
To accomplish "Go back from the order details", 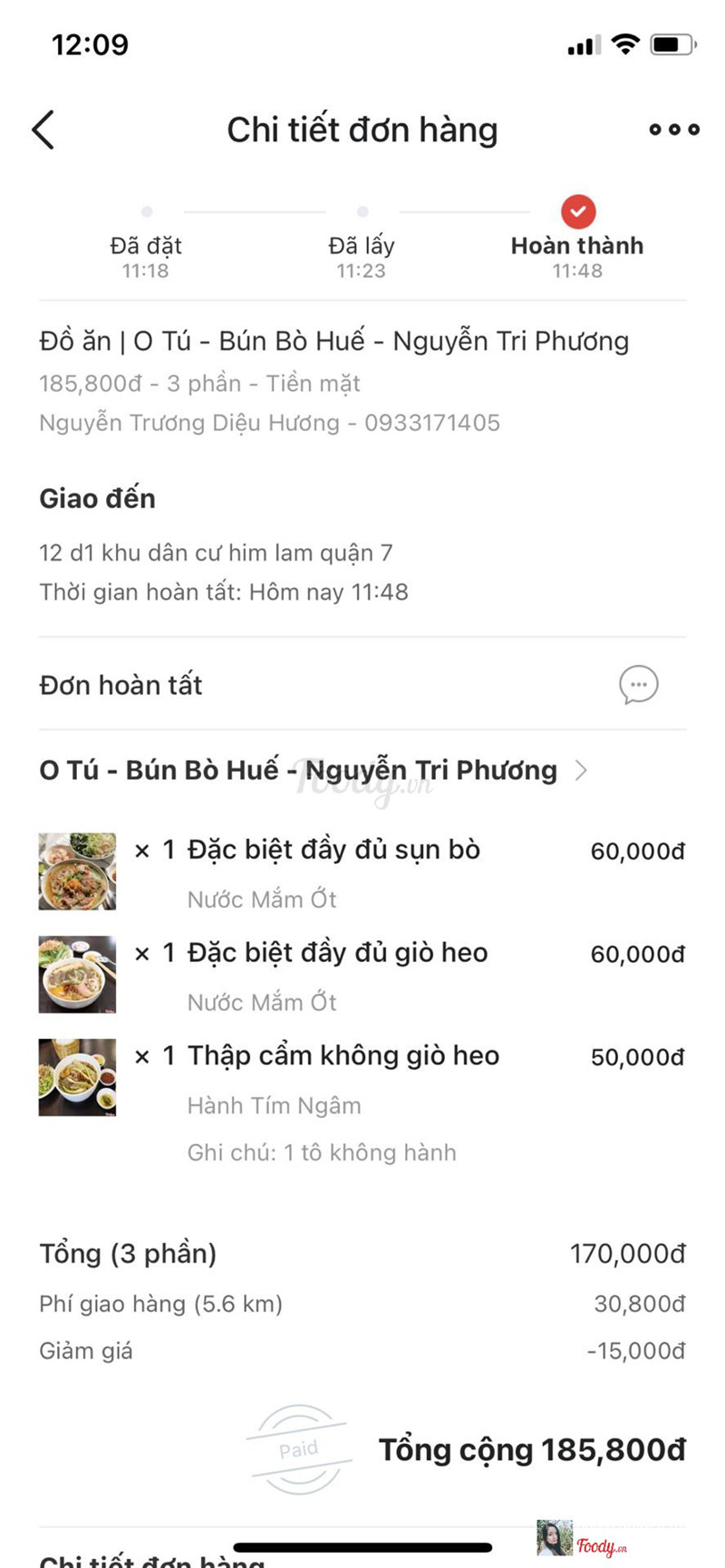I will (43, 130).
